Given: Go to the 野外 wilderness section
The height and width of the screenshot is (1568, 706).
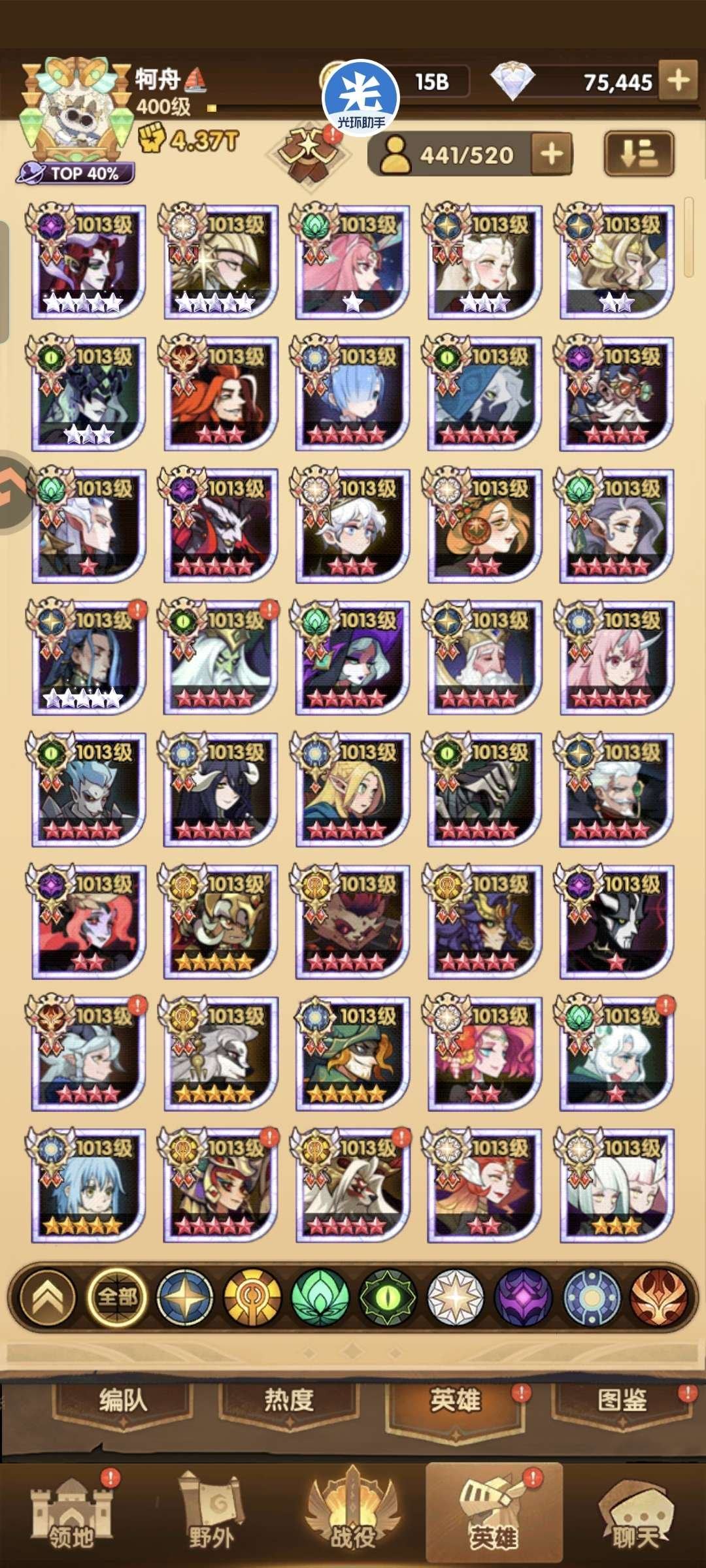Looking at the screenshot, I should click(211, 1516).
